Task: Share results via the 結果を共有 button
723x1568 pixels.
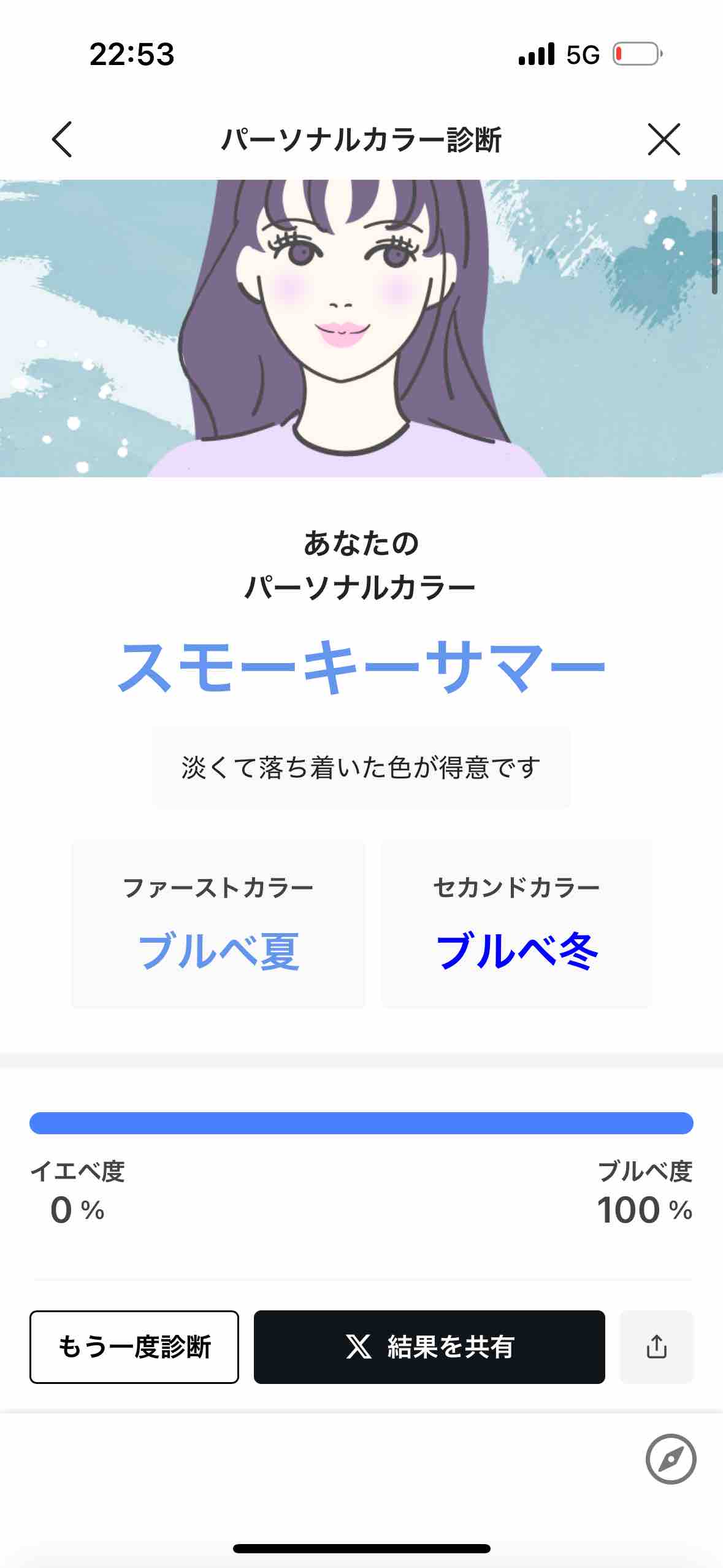Action: coord(429,1347)
